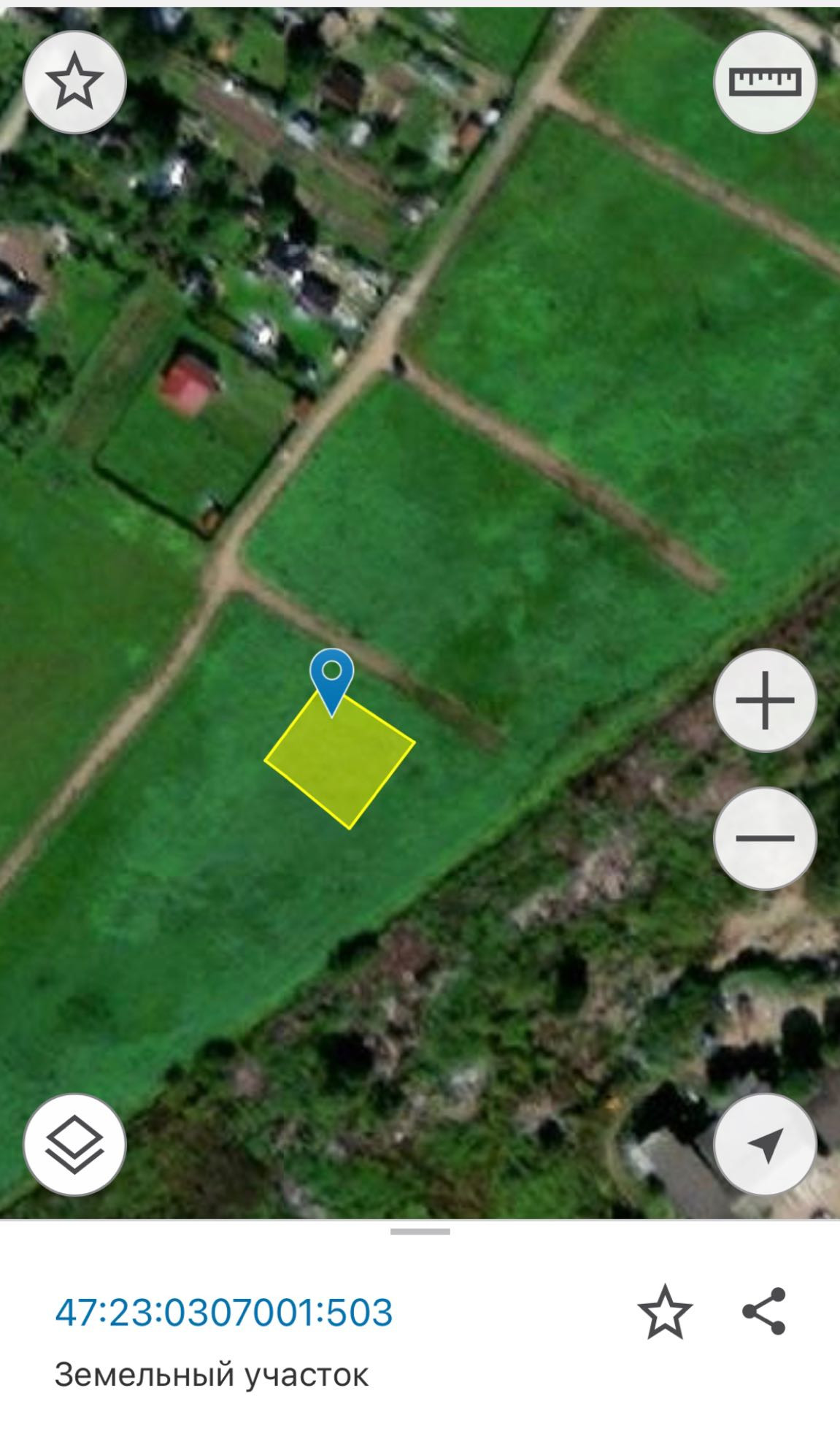This screenshot has height=1431, width=840.
Task: Tap the blue location pin on the map
Action: point(332,675)
